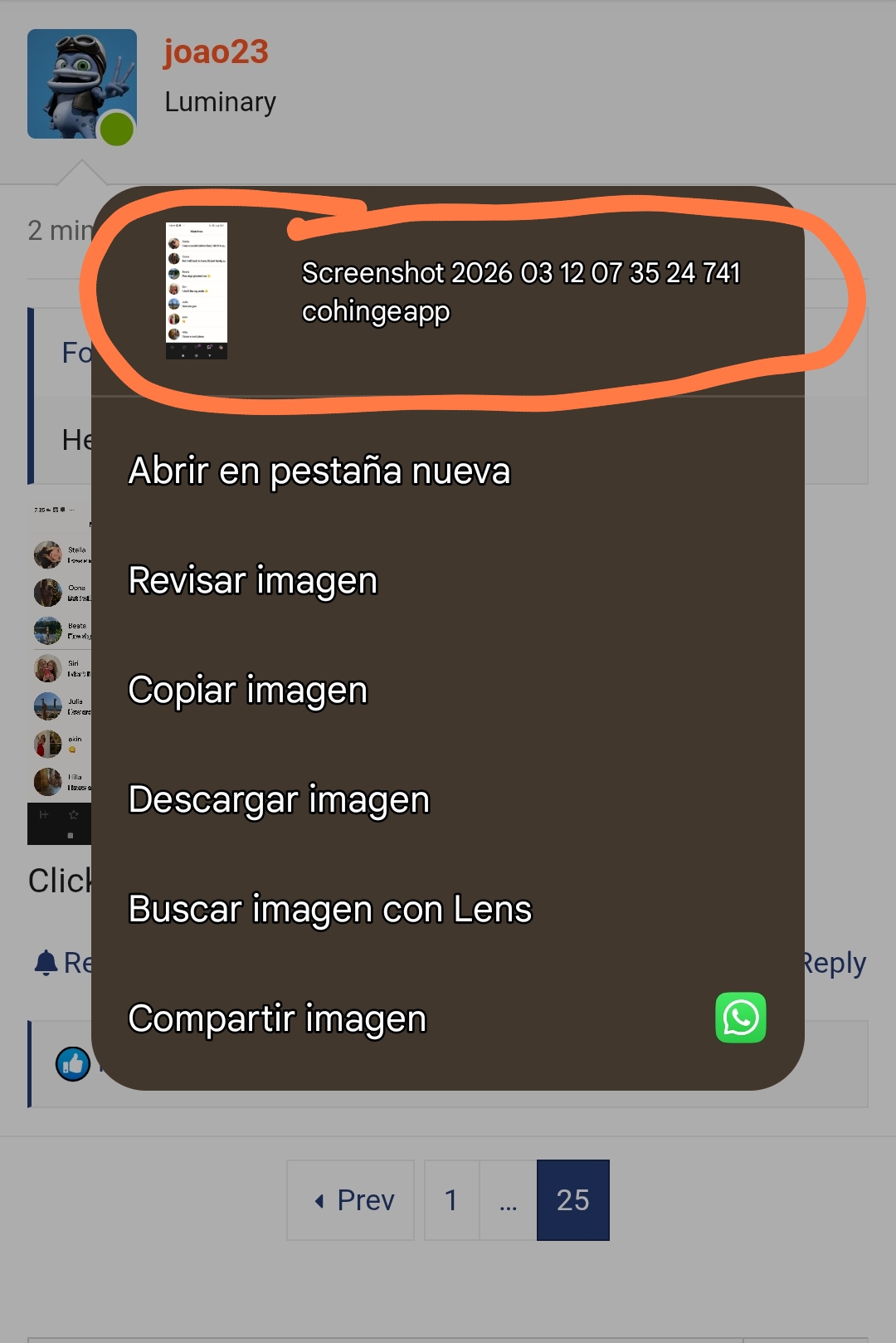
Task: Share image via WhatsApp icon
Action: click(x=740, y=1018)
